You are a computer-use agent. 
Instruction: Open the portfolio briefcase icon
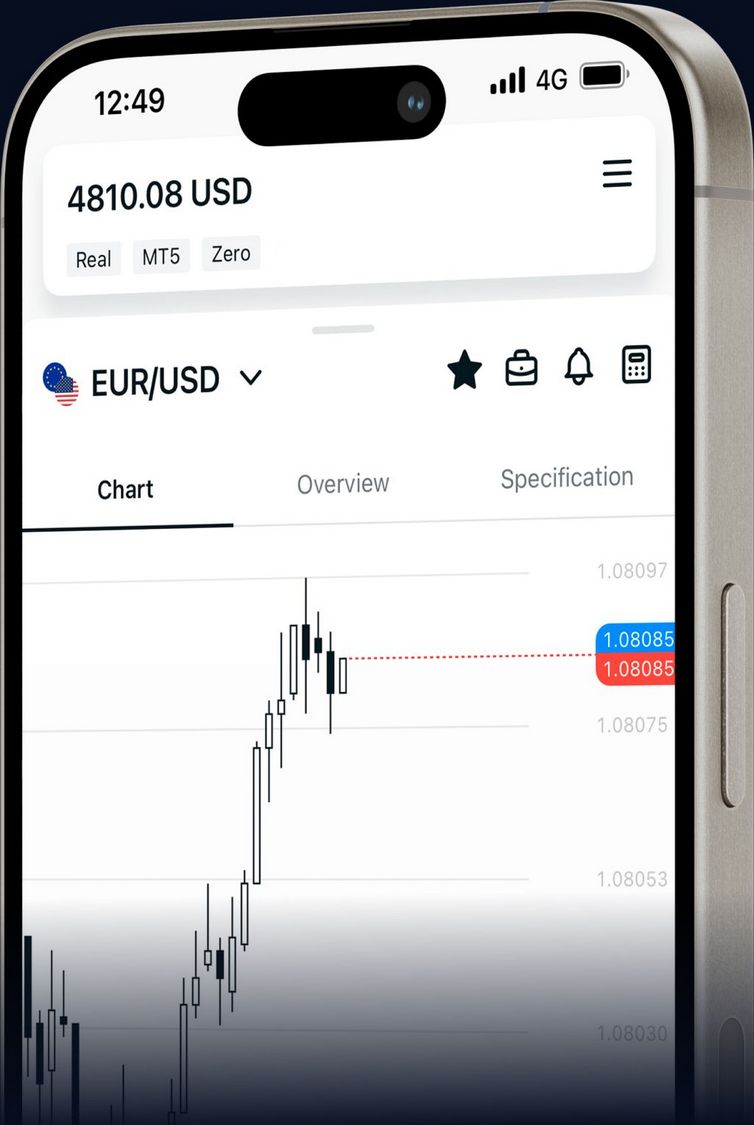(x=521, y=366)
